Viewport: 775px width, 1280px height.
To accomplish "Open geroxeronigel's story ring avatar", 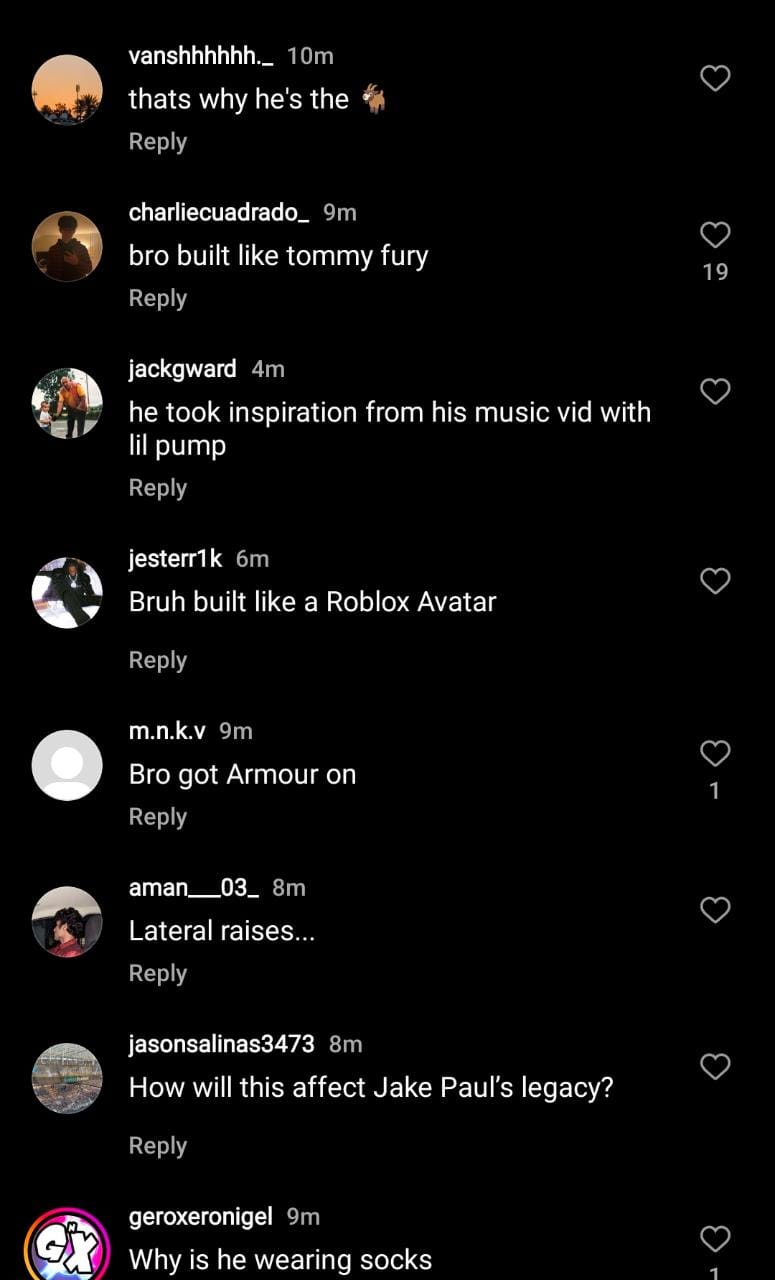I will click(67, 1247).
